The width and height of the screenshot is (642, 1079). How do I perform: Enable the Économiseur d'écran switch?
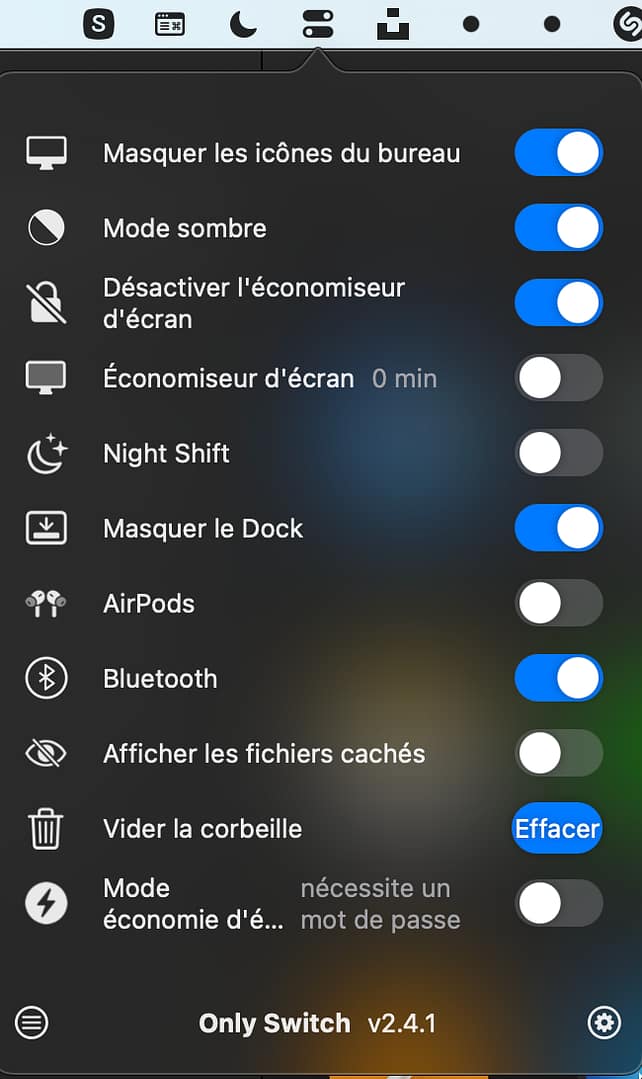[x=558, y=378]
